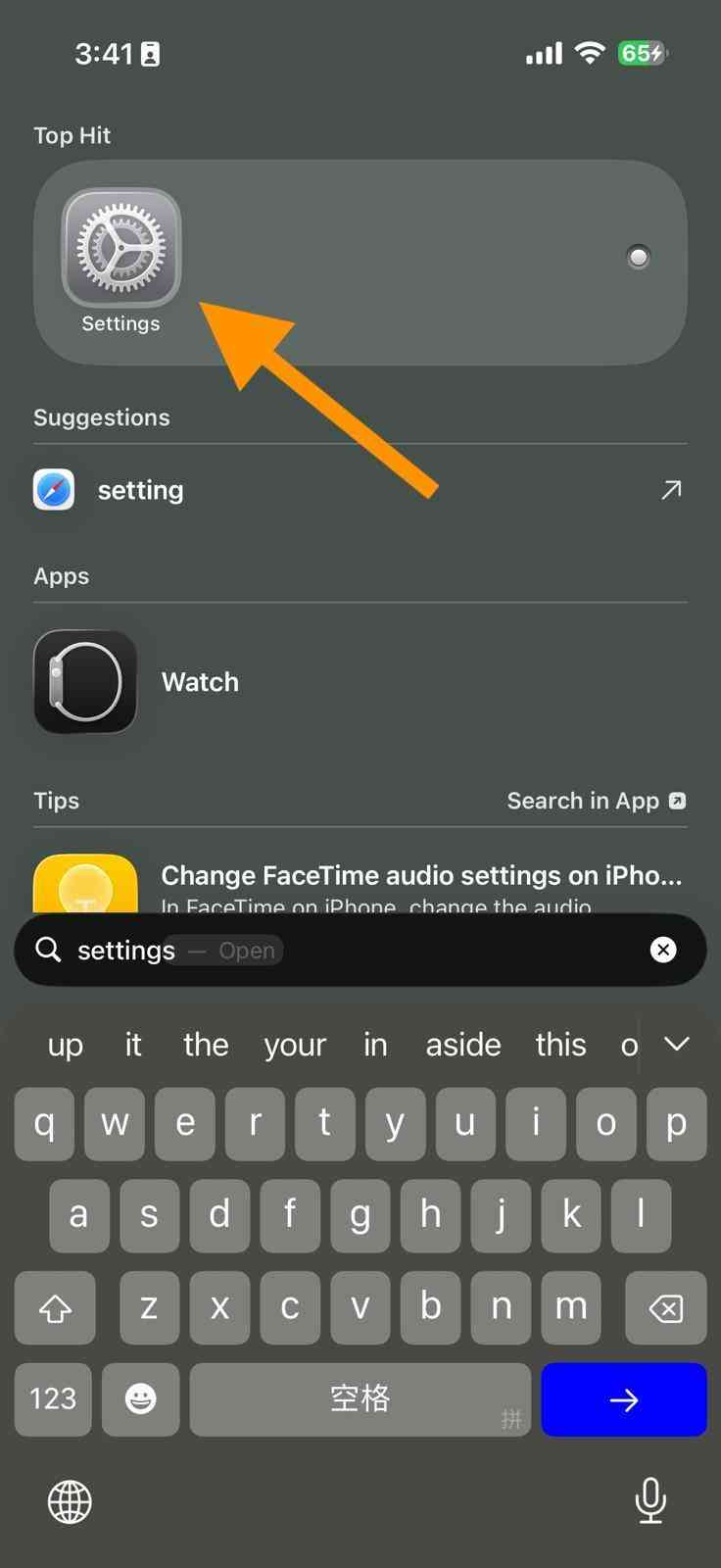Start dictation with the microphone icon
Viewport: 721px width, 1568px height.
coord(650,1500)
